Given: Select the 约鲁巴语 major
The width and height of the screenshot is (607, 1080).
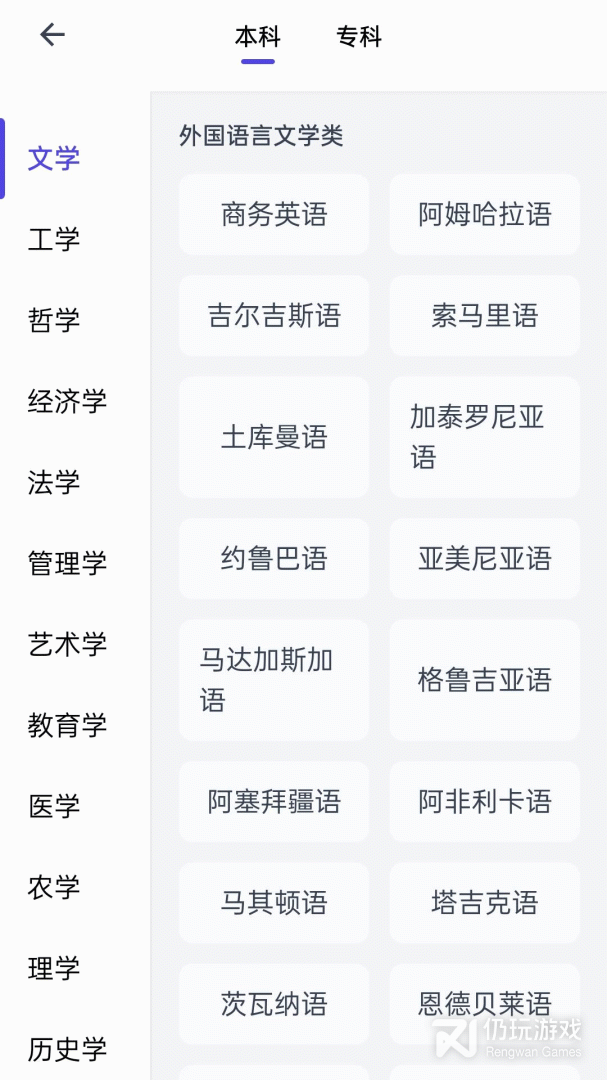Looking at the screenshot, I should 274,559.
